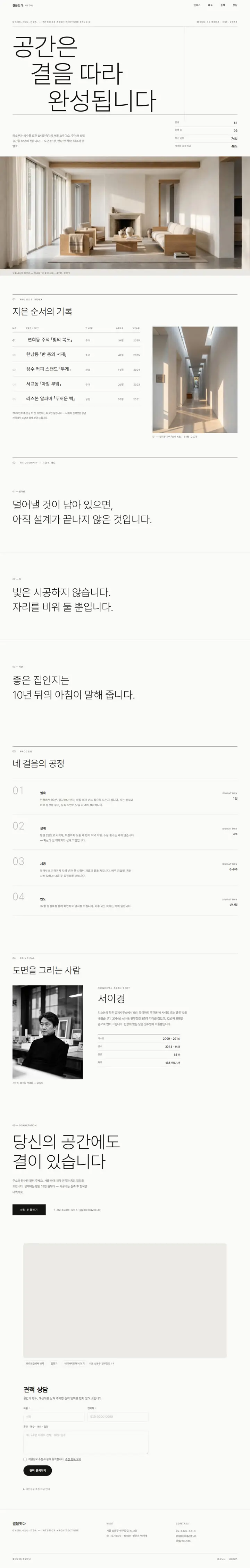Tap the 길찾기 button under the map
250x1568 pixels.
(x=54, y=1364)
